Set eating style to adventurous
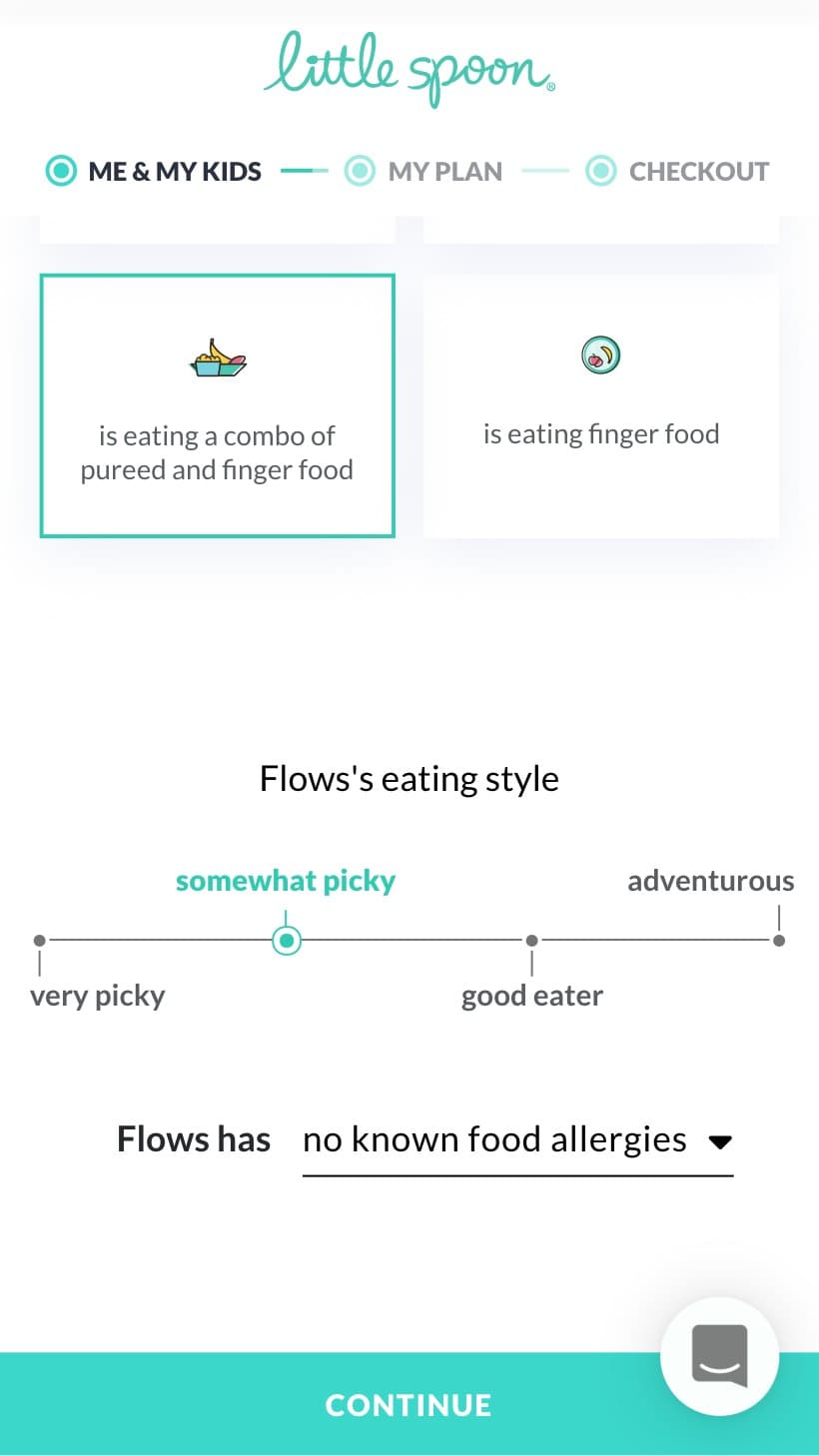 [x=779, y=941]
